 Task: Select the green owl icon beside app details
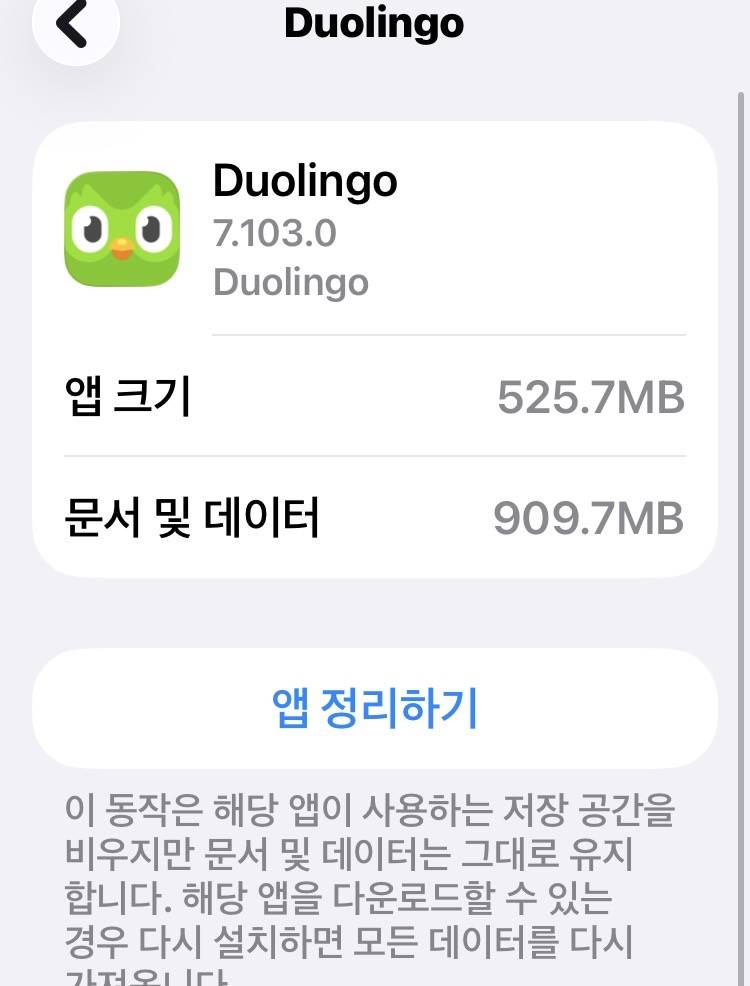pos(122,226)
